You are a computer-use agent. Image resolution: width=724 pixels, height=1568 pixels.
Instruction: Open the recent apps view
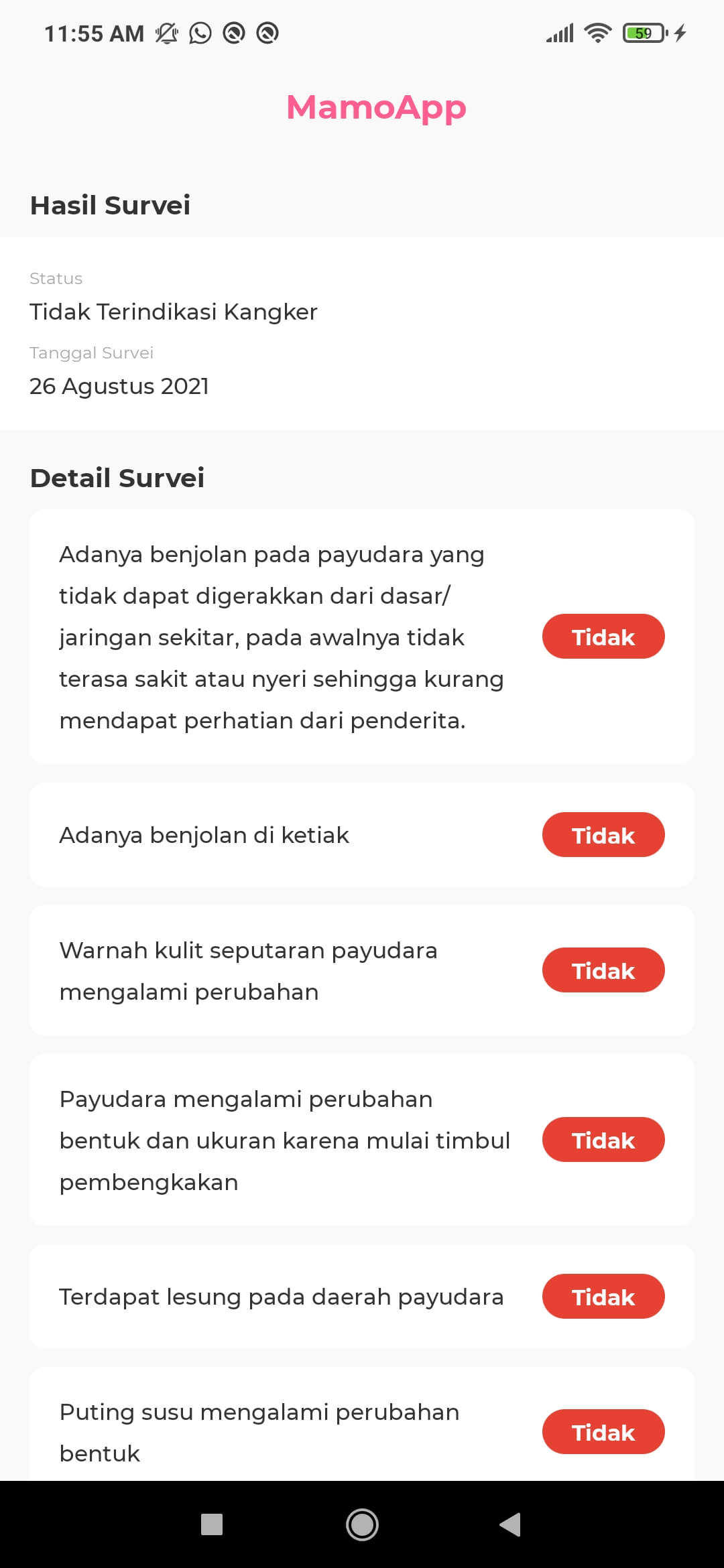(212, 1524)
